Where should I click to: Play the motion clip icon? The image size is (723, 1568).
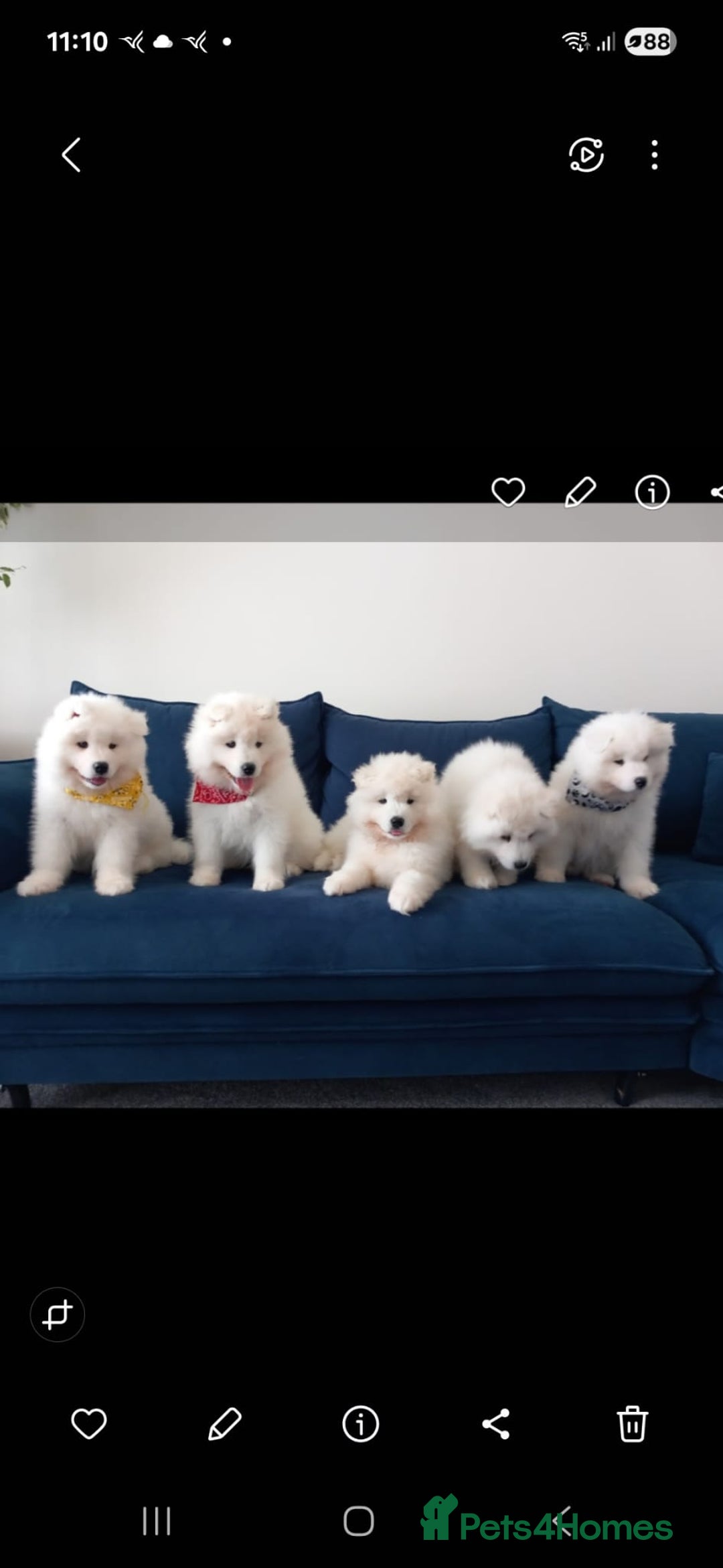tap(586, 155)
